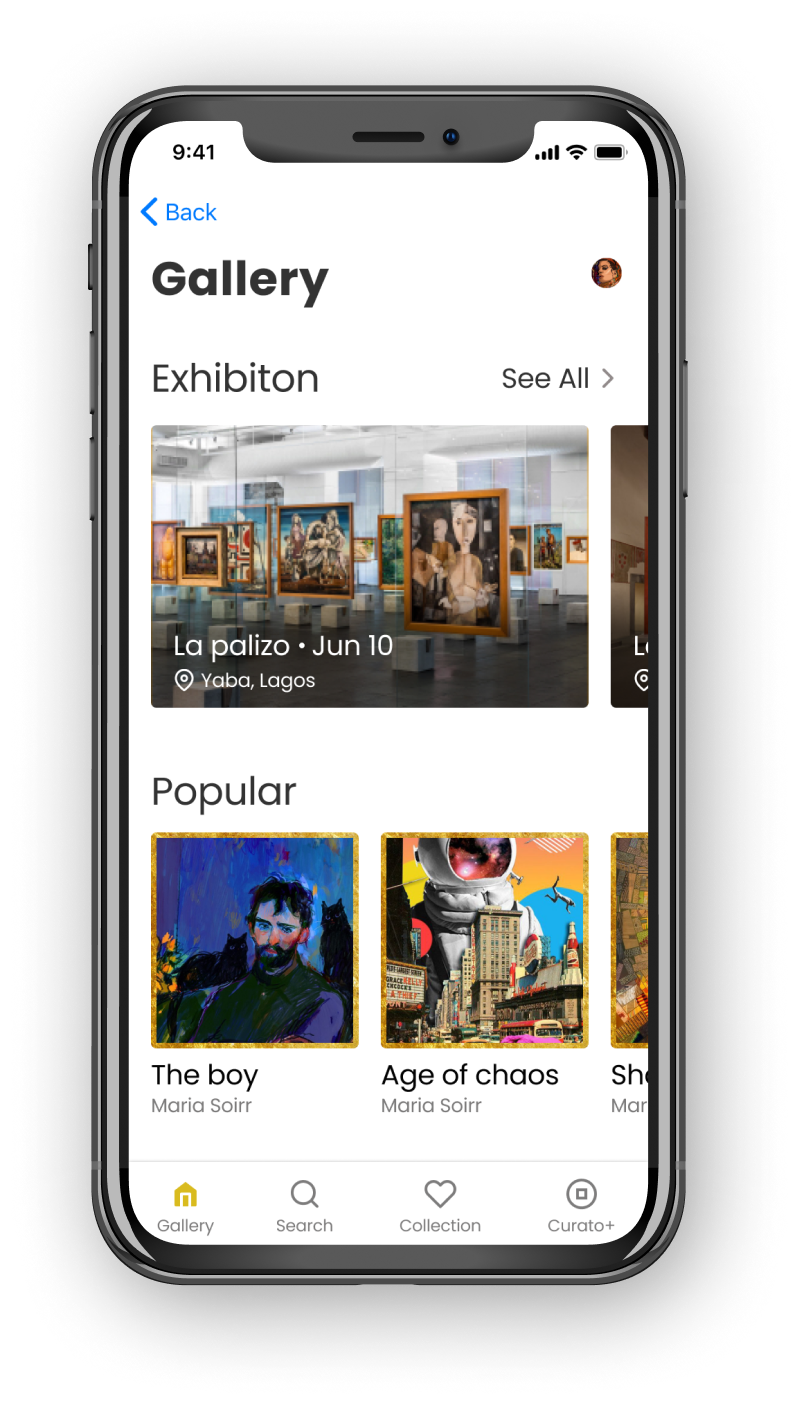Open the profile avatar
This screenshot has width=800, height=1401.
[x=606, y=272]
